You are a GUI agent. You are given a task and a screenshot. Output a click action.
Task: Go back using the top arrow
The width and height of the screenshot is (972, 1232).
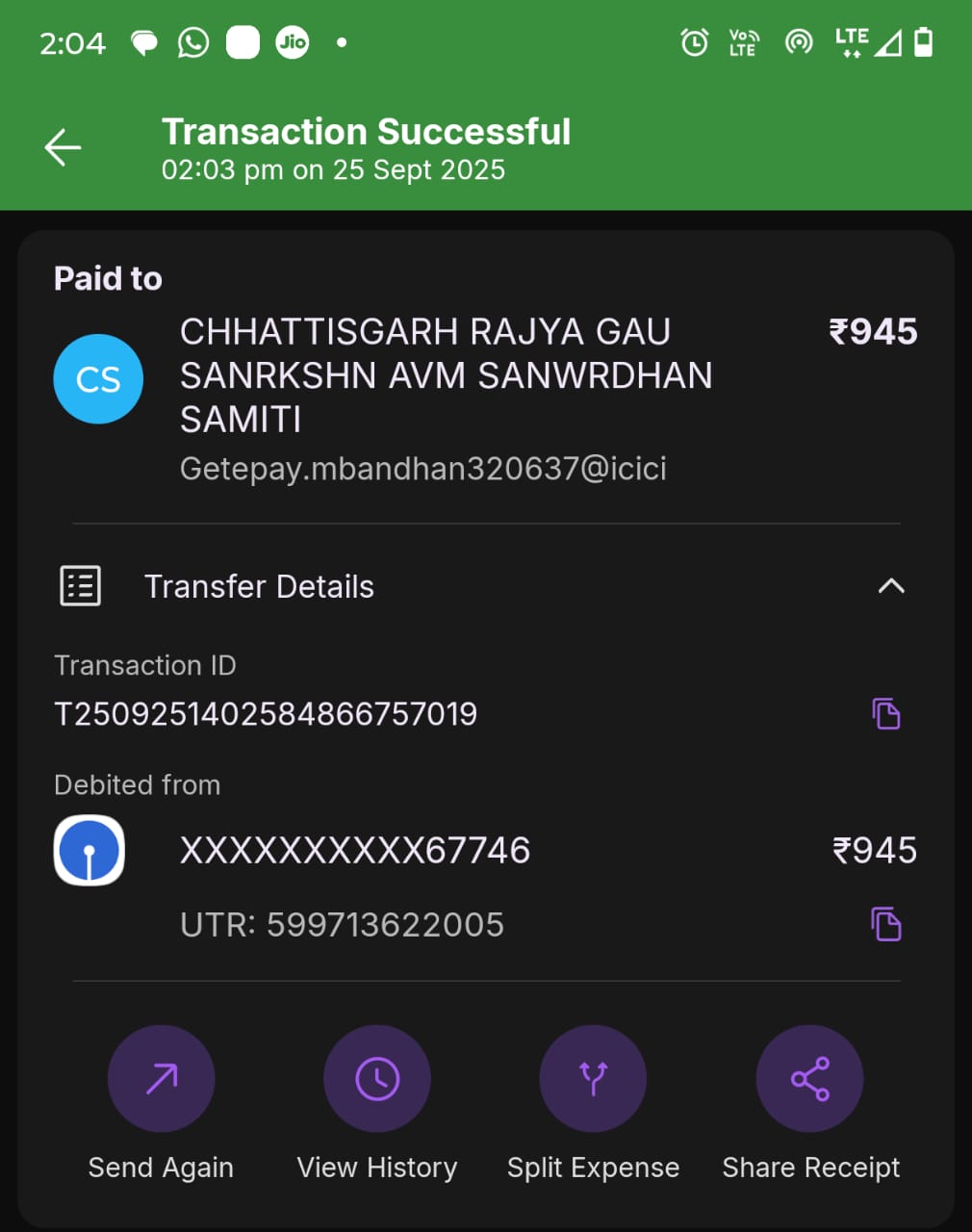click(x=64, y=147)
